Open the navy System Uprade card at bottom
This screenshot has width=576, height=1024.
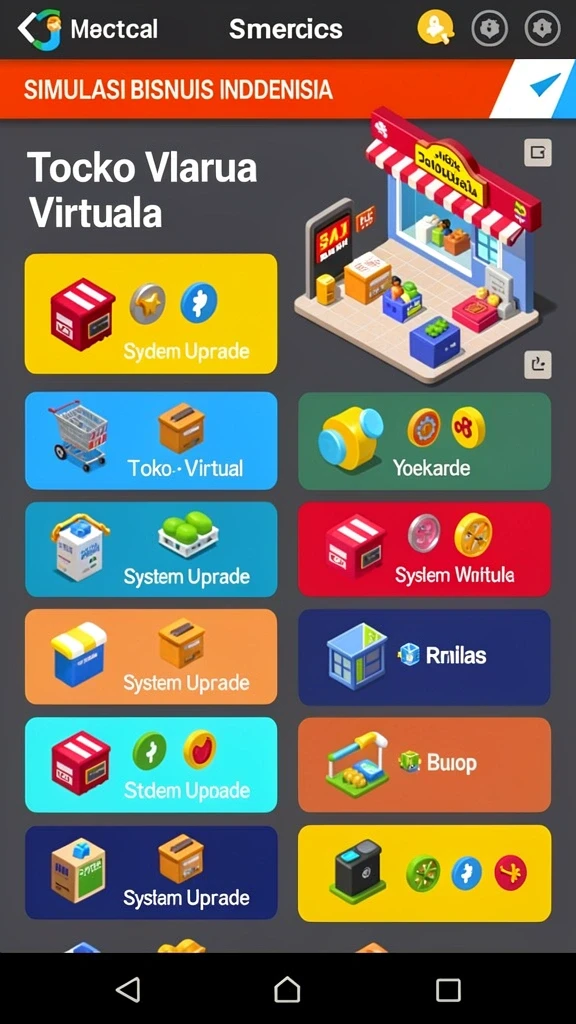pos(151,872)
